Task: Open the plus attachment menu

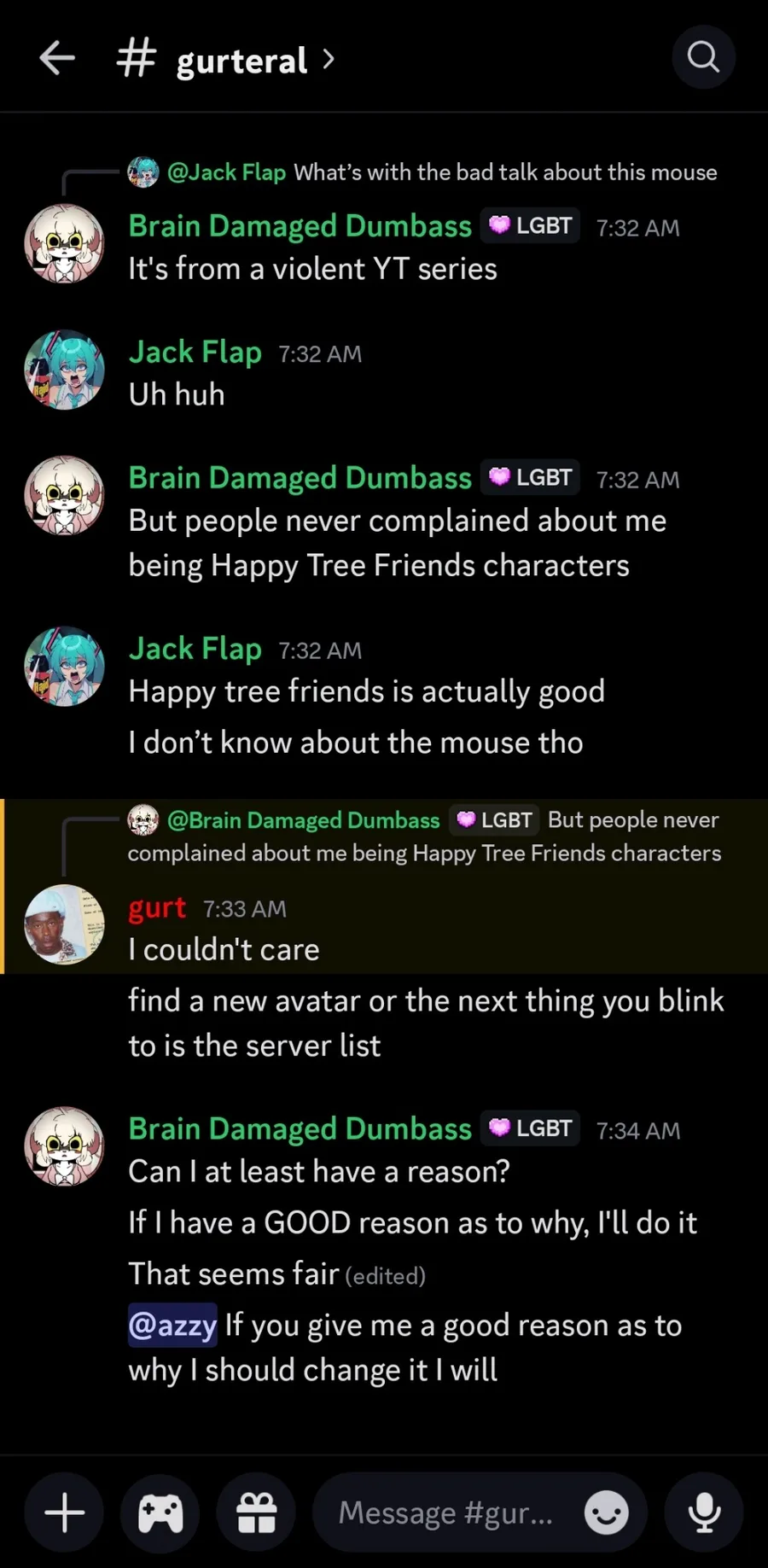Action: tap(64, 1513)
